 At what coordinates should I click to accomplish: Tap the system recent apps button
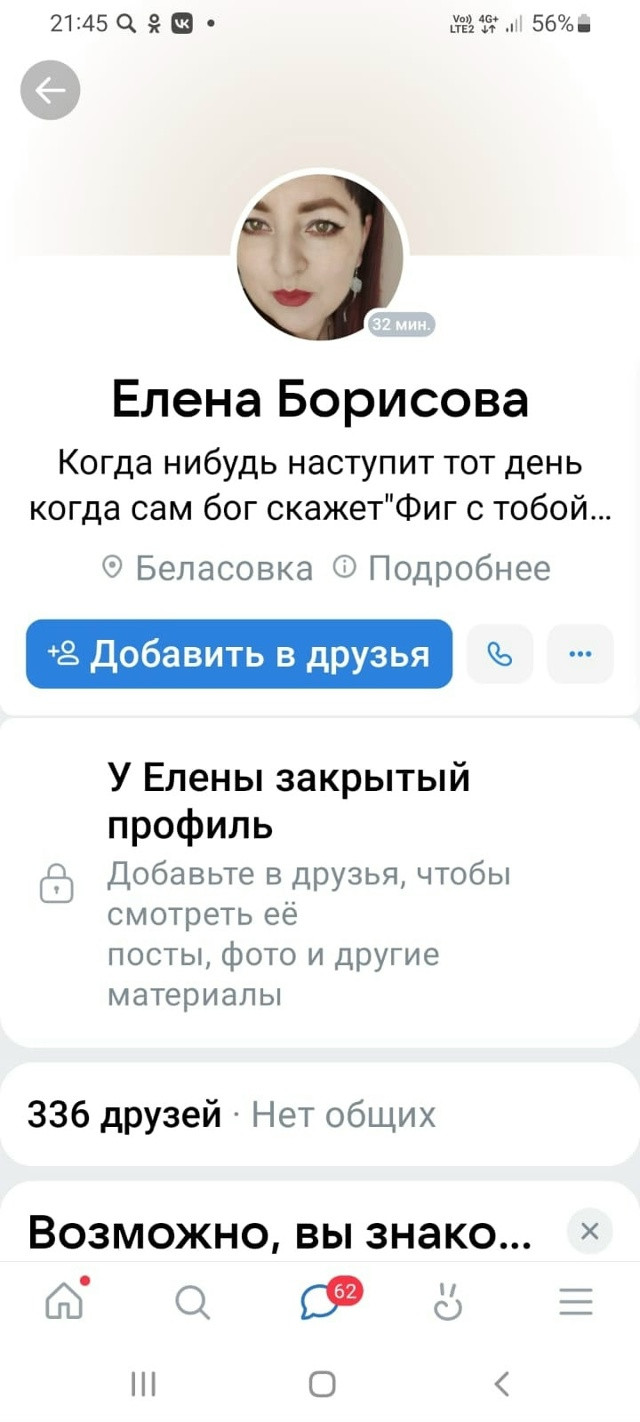(144, 1384)
